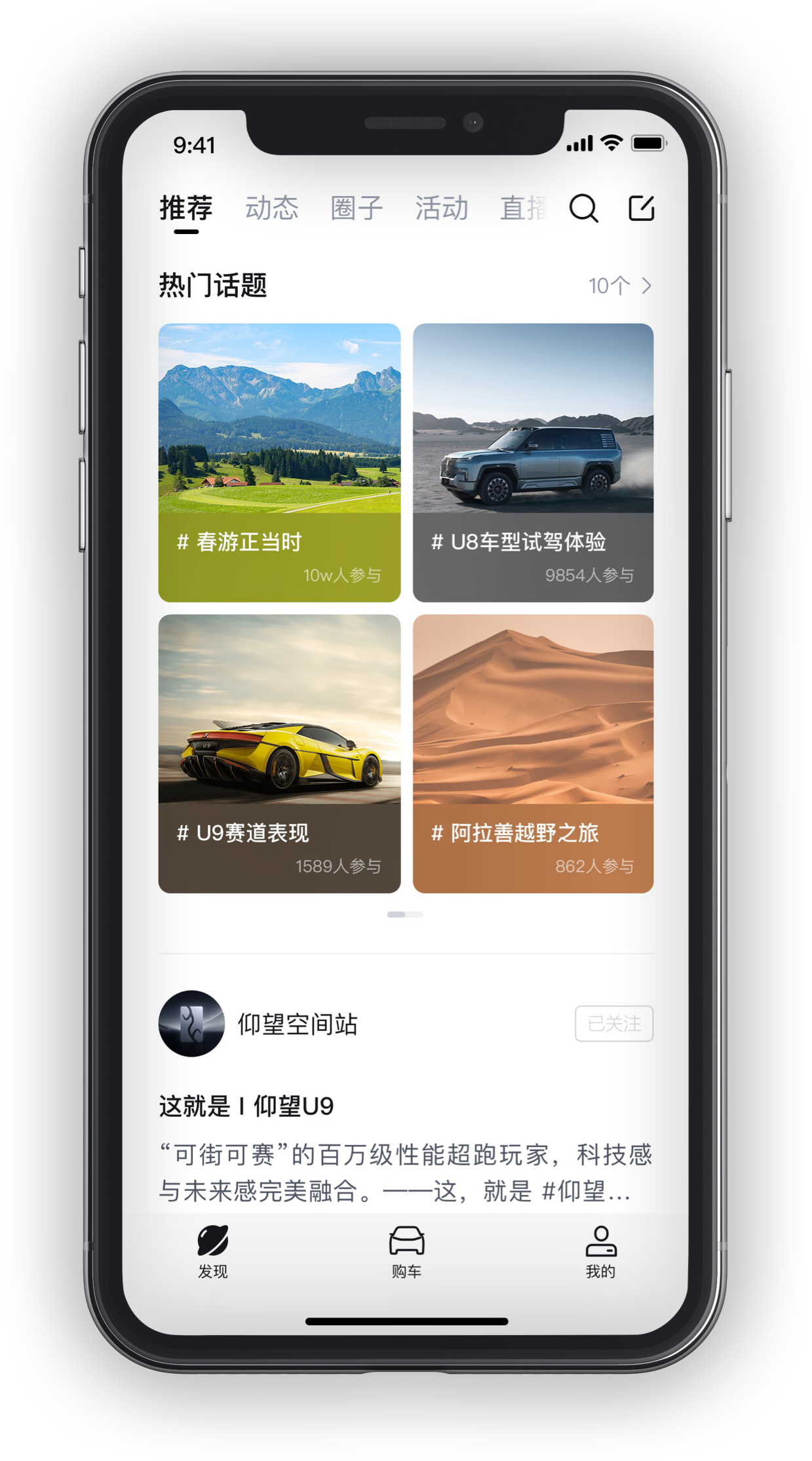The width and height of the screenshot is (812, 1461).
Task: Open the 活动 tab
Action: [x=441, y=208]
